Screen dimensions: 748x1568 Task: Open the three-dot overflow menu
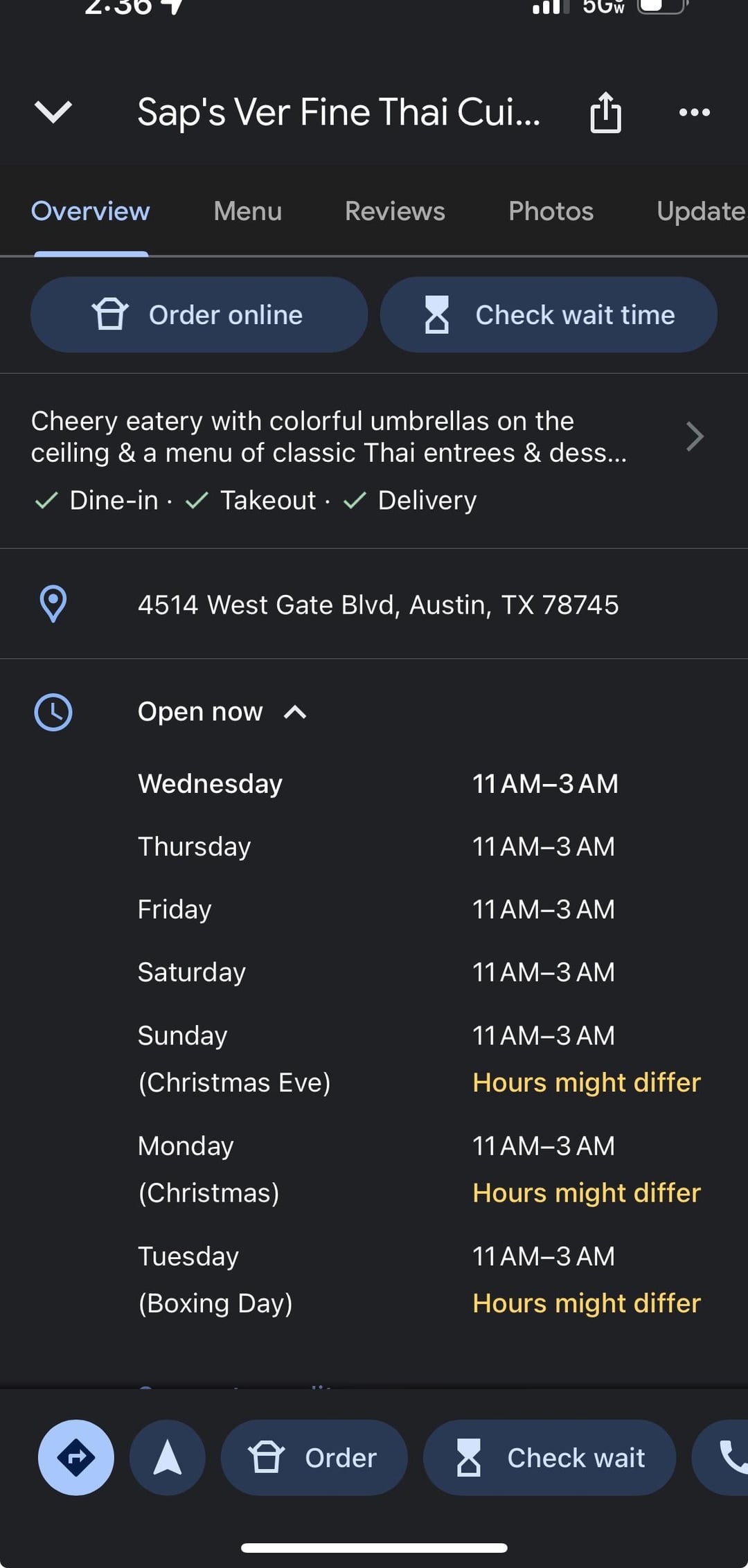click(x=694, y=112)
